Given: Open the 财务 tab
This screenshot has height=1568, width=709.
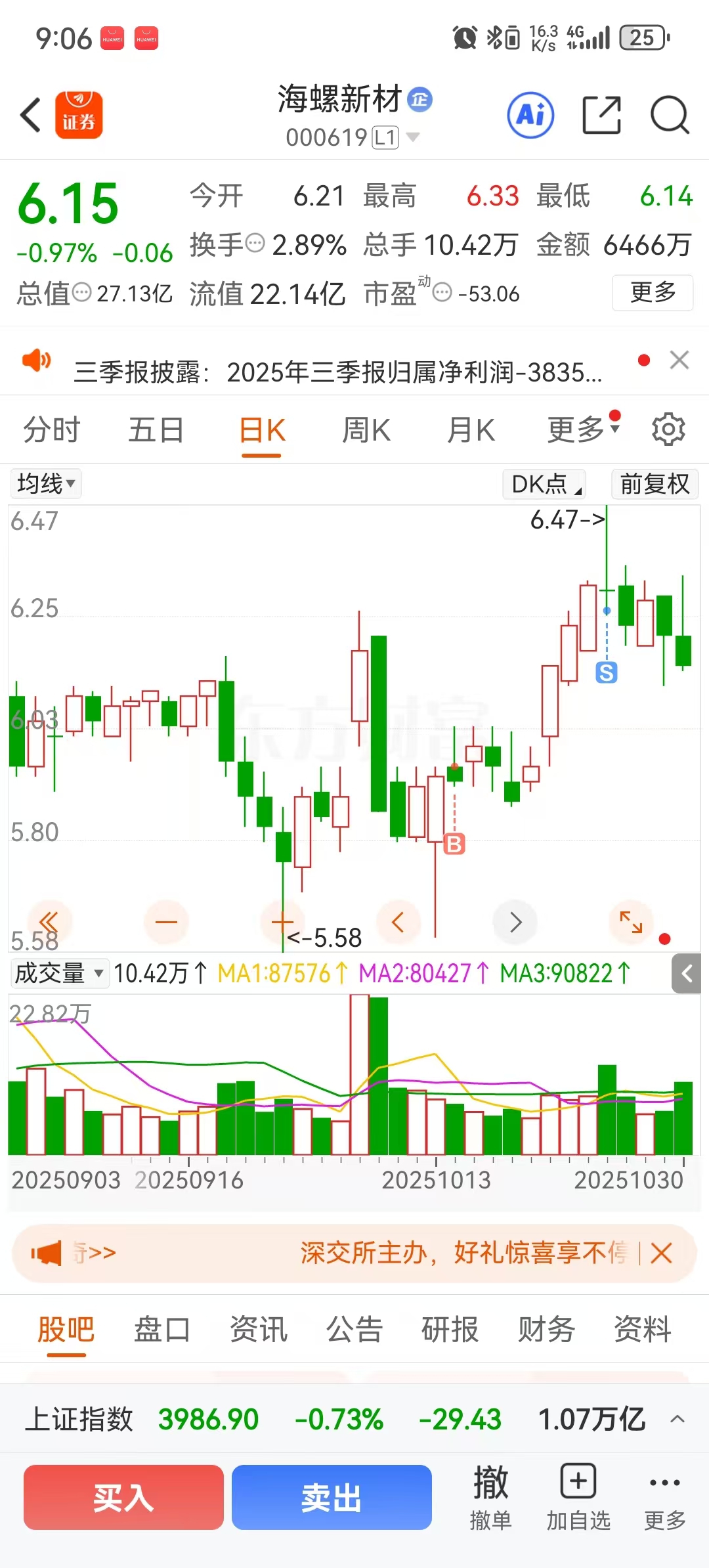Looking at the screenshot, I should 546,1330.
